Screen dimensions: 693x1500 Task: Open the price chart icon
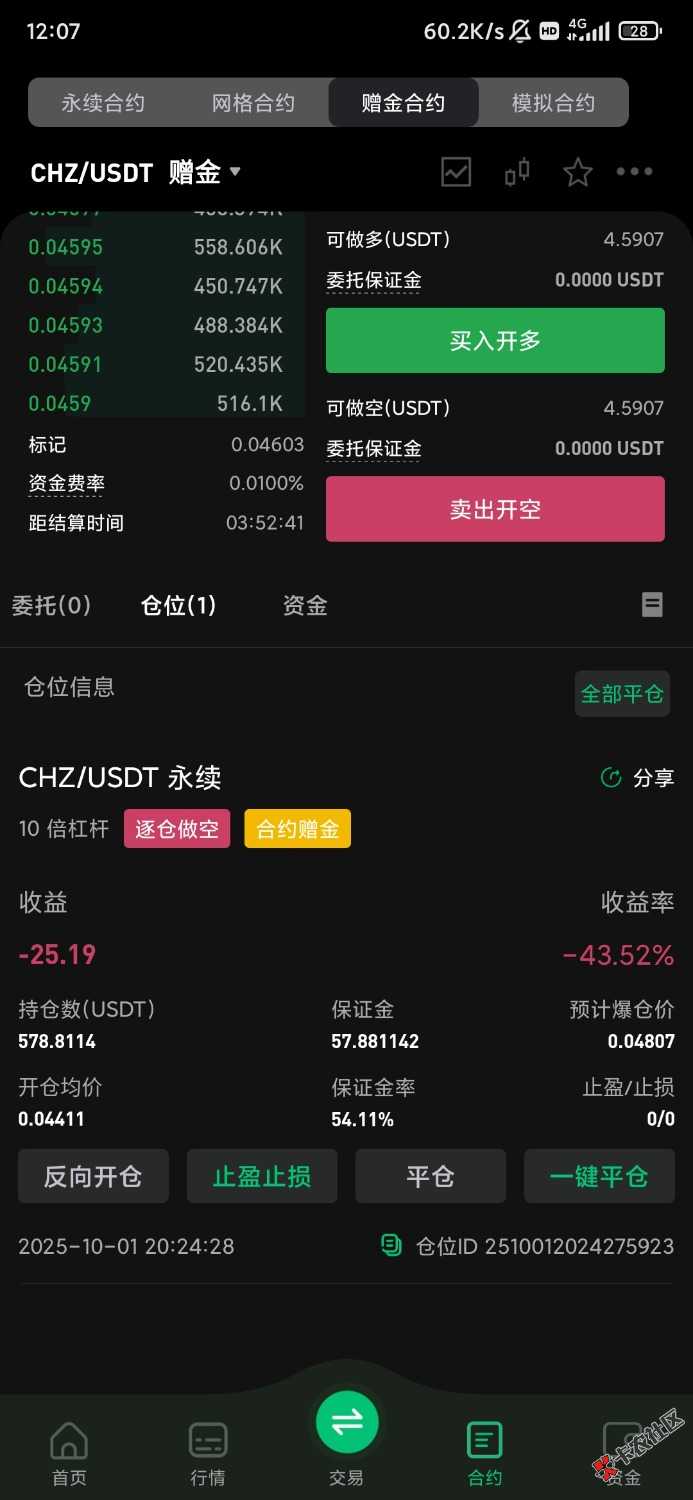456,172
